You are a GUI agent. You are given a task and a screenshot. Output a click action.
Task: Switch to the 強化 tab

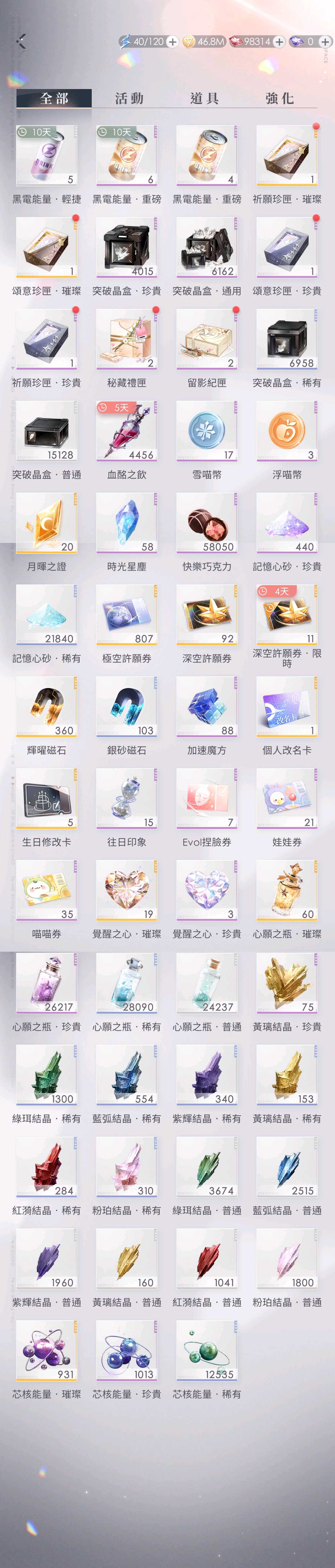coord(280,98)
